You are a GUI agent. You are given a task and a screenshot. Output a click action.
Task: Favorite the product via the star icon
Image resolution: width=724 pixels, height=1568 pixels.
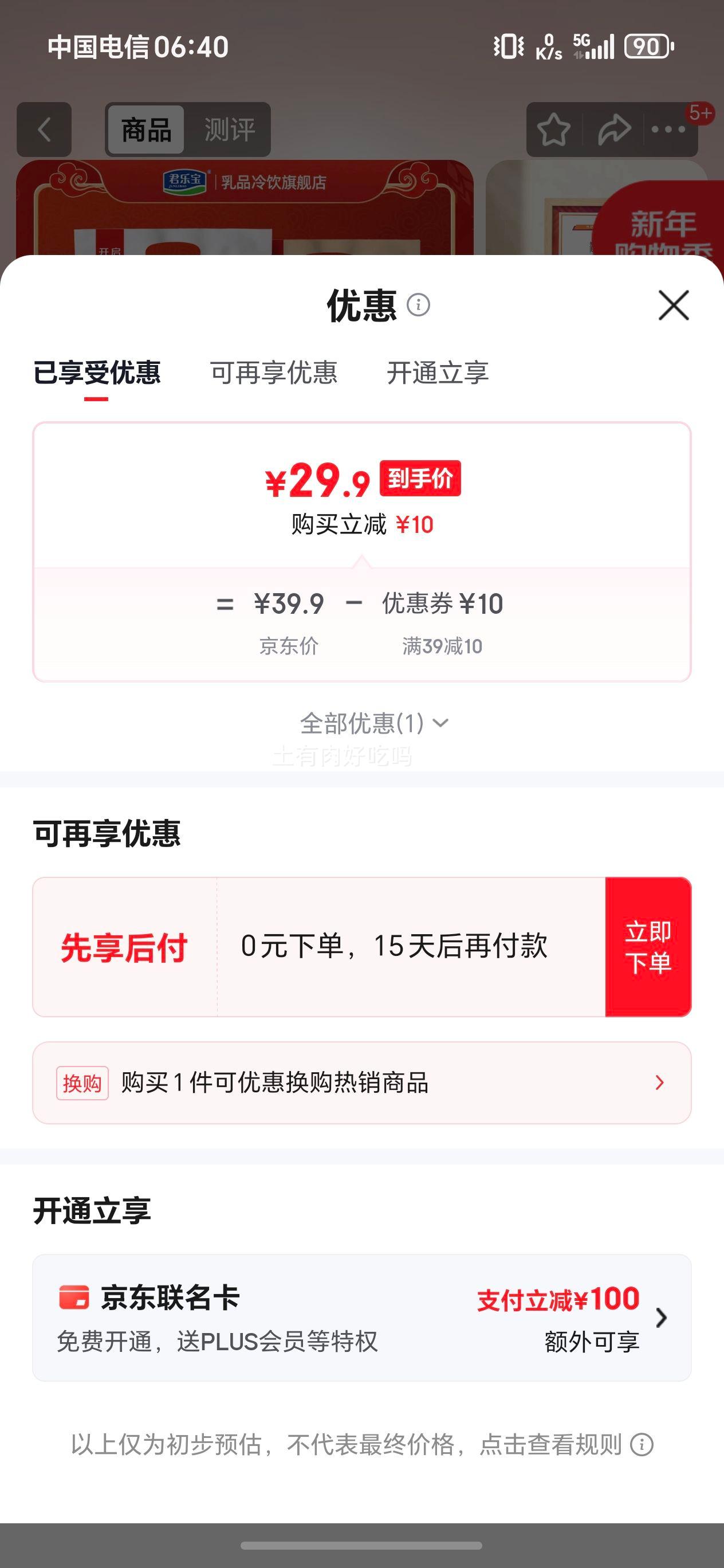pyautogui.click(x=554, y=130)
